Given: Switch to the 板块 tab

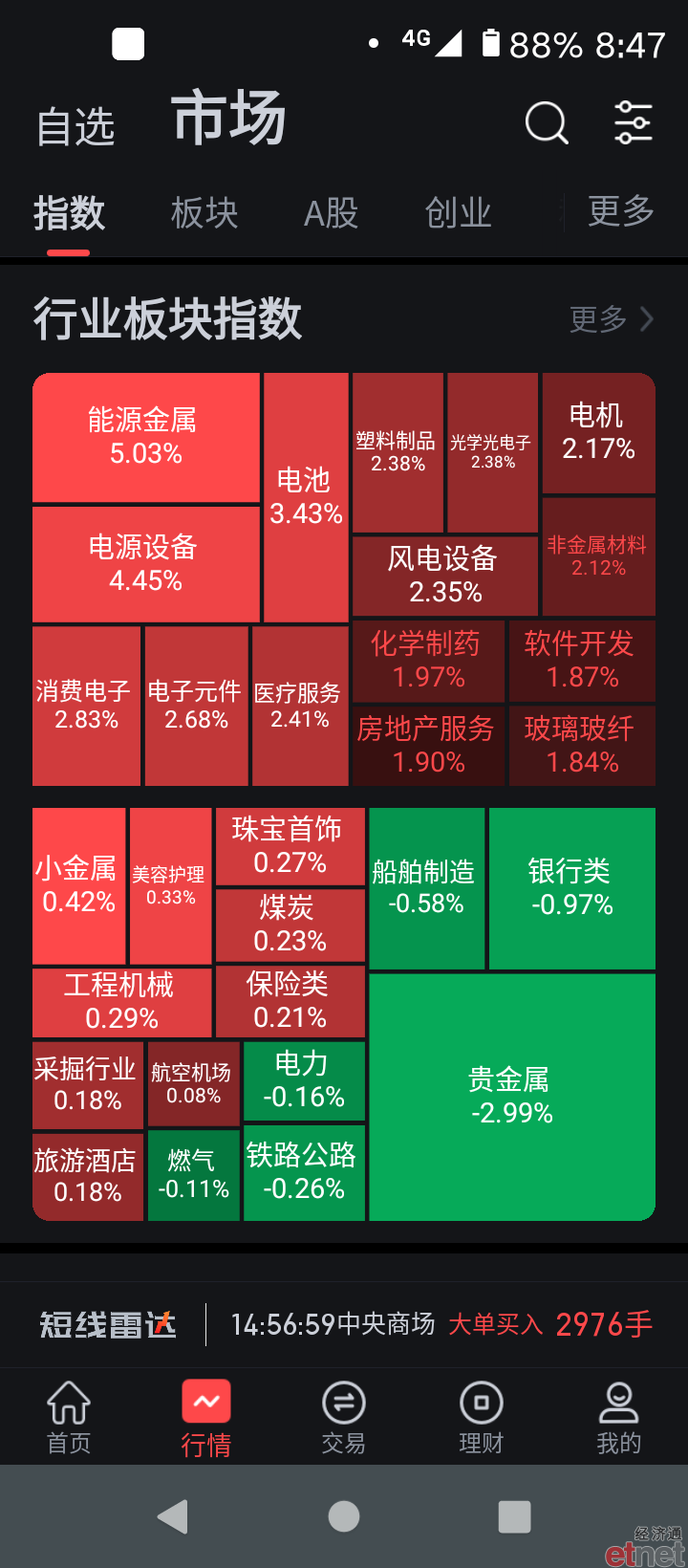Looking at the screenshot, I should coord(204,213).
